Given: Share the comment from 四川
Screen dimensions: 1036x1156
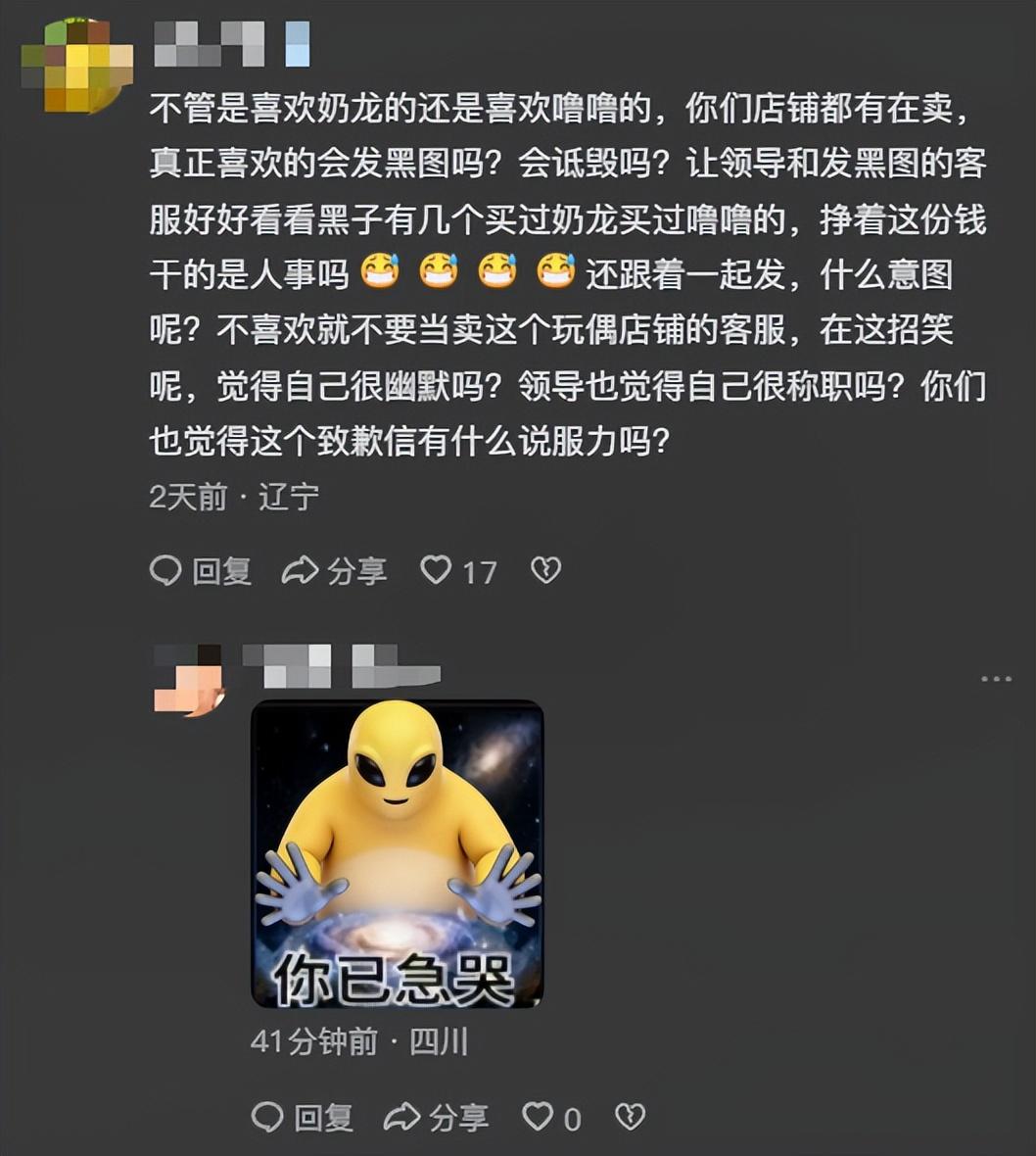Looking at the screenshot, I should (435, 1117).
